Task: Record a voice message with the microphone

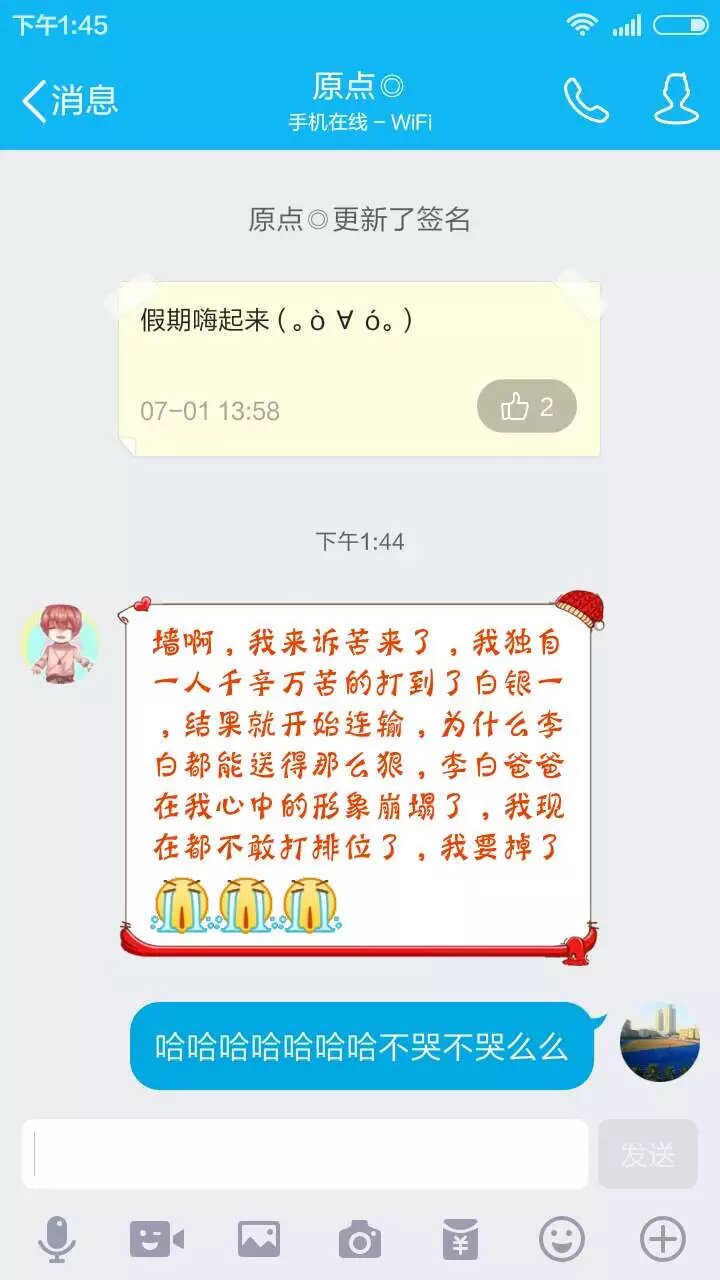Action: point(57,1240)
